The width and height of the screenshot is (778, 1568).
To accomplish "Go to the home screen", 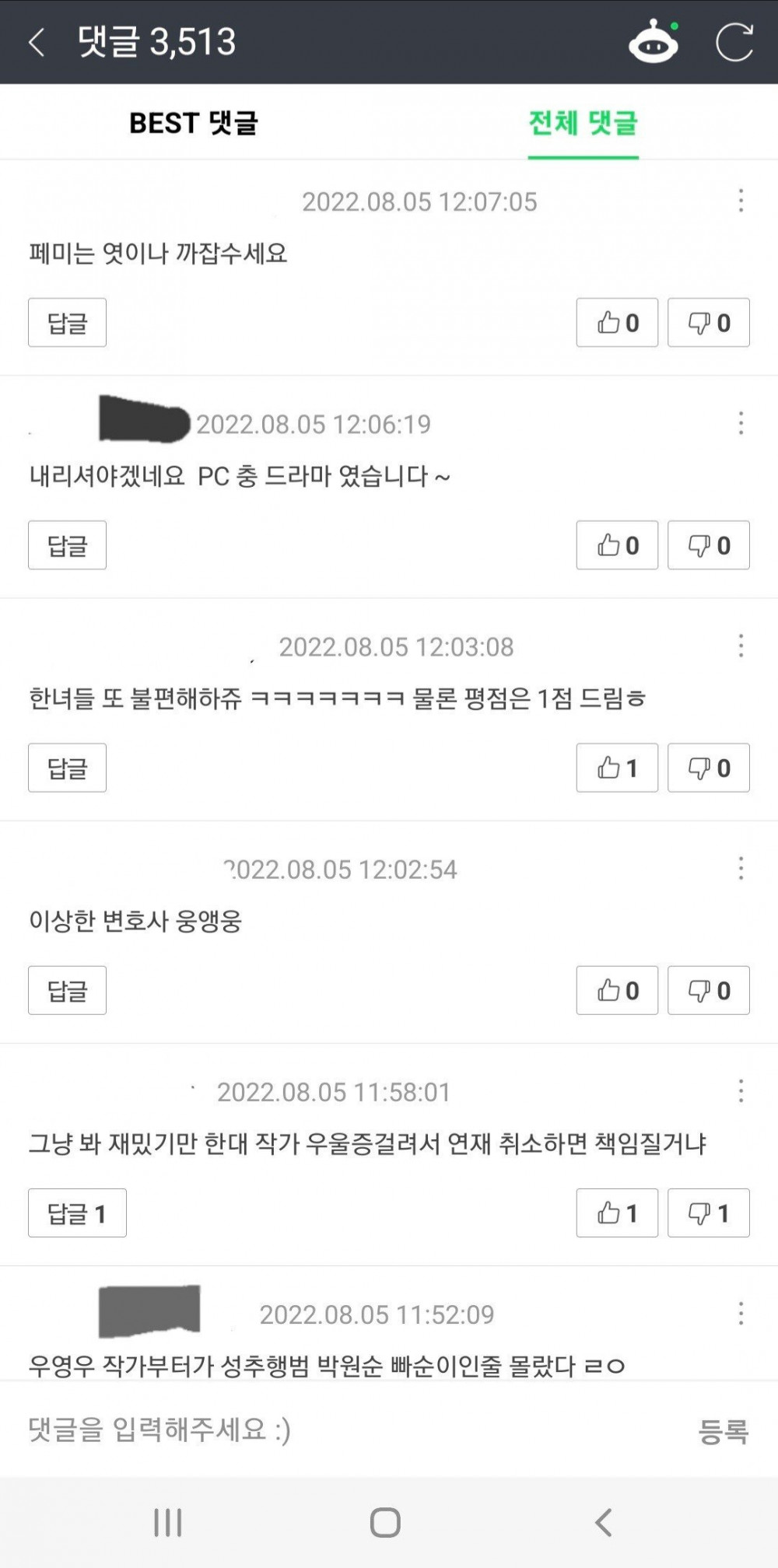I will [385, 1523].
